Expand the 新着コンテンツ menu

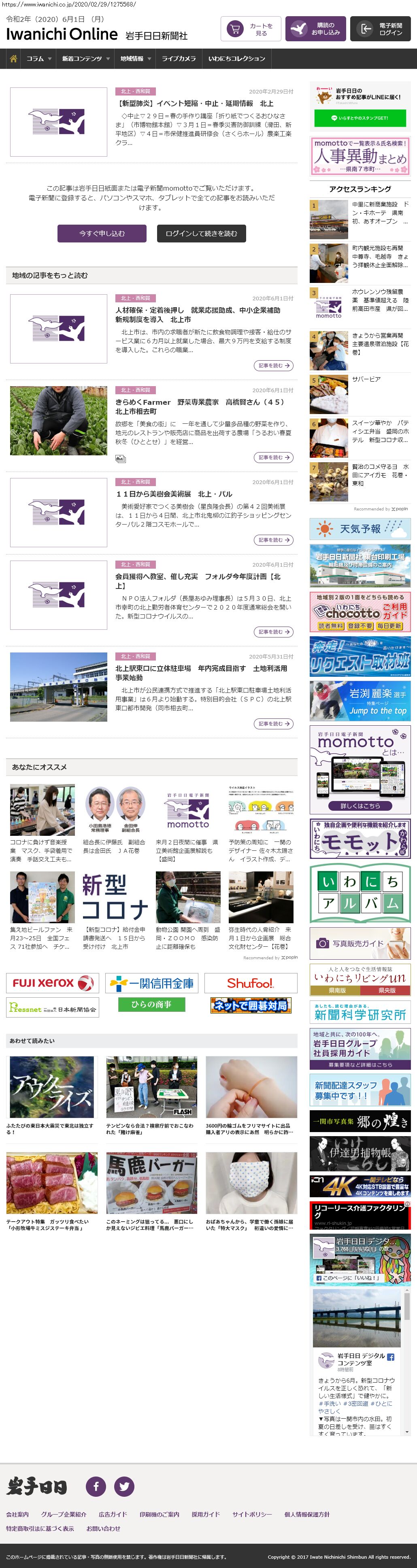point(86,59)
